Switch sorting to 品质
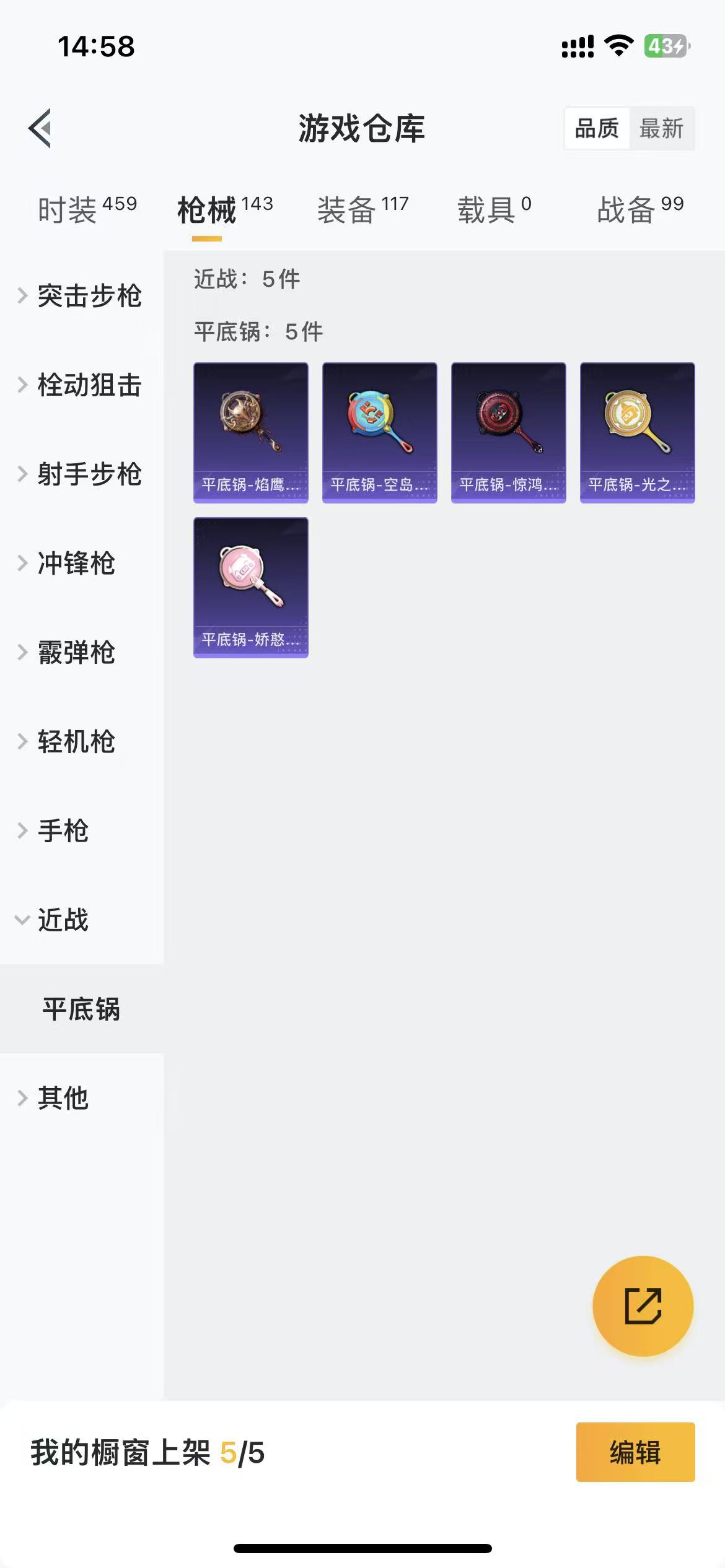The height and width of the screenshot is (1568, 725). 596,128
